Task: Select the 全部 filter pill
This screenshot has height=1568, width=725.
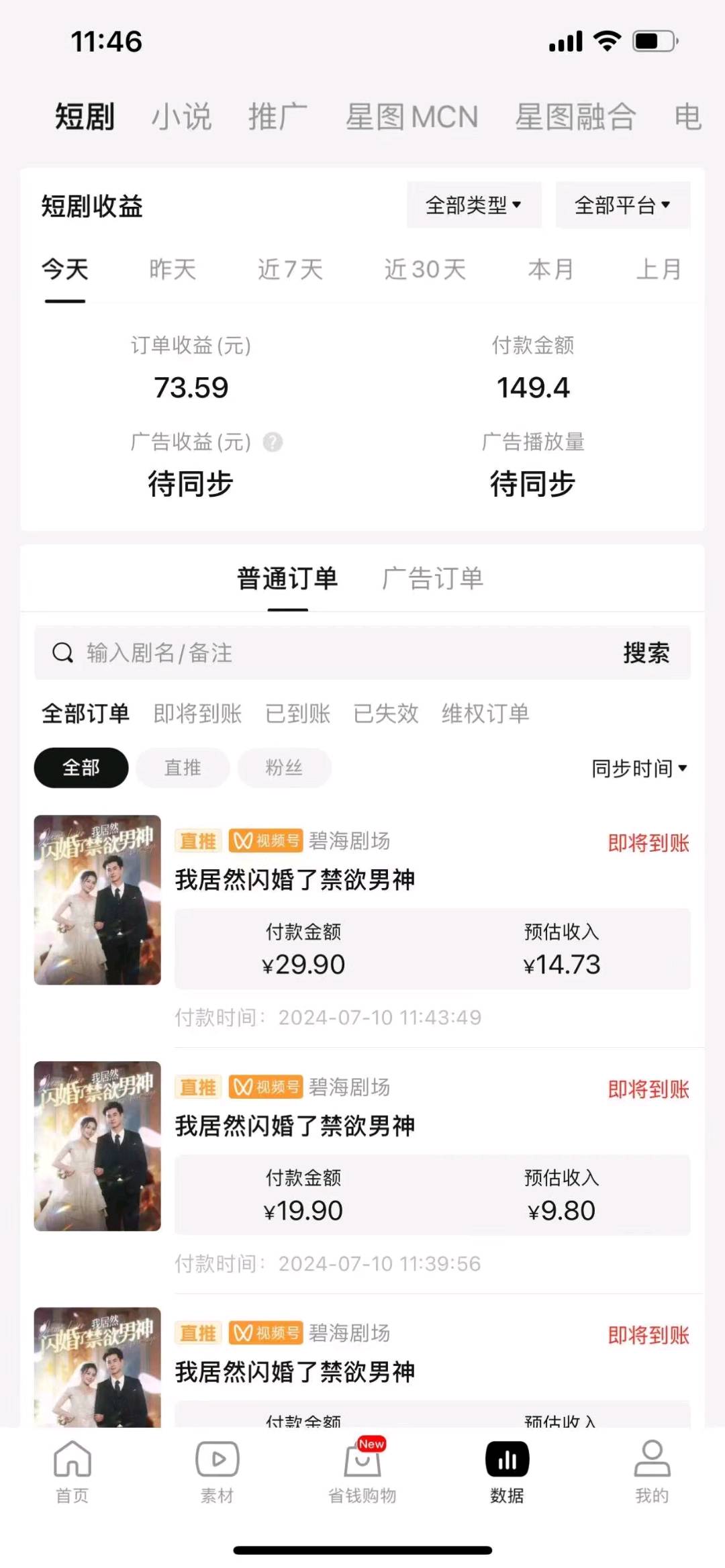Action: (x=81, y=767)
